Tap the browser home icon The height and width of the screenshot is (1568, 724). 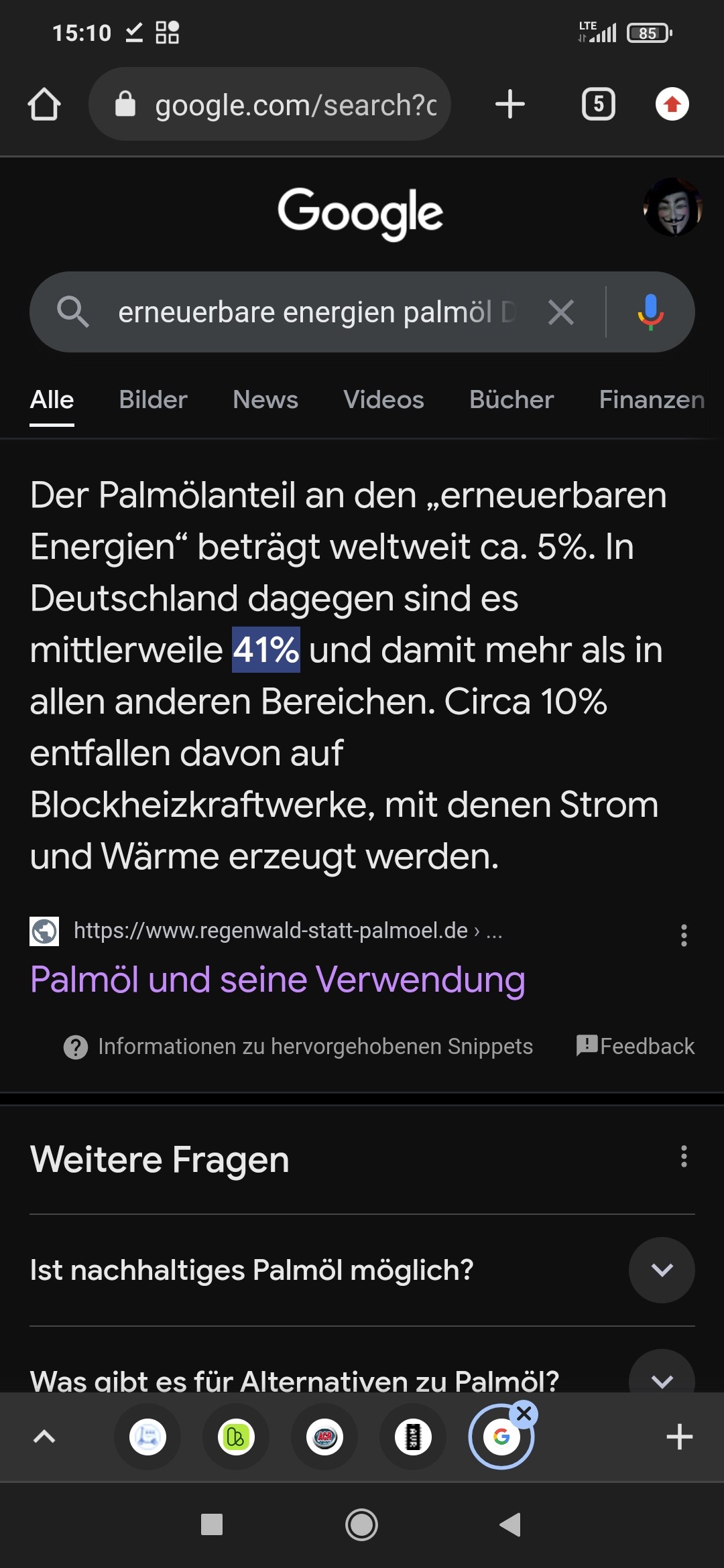(x=44, y=105)
